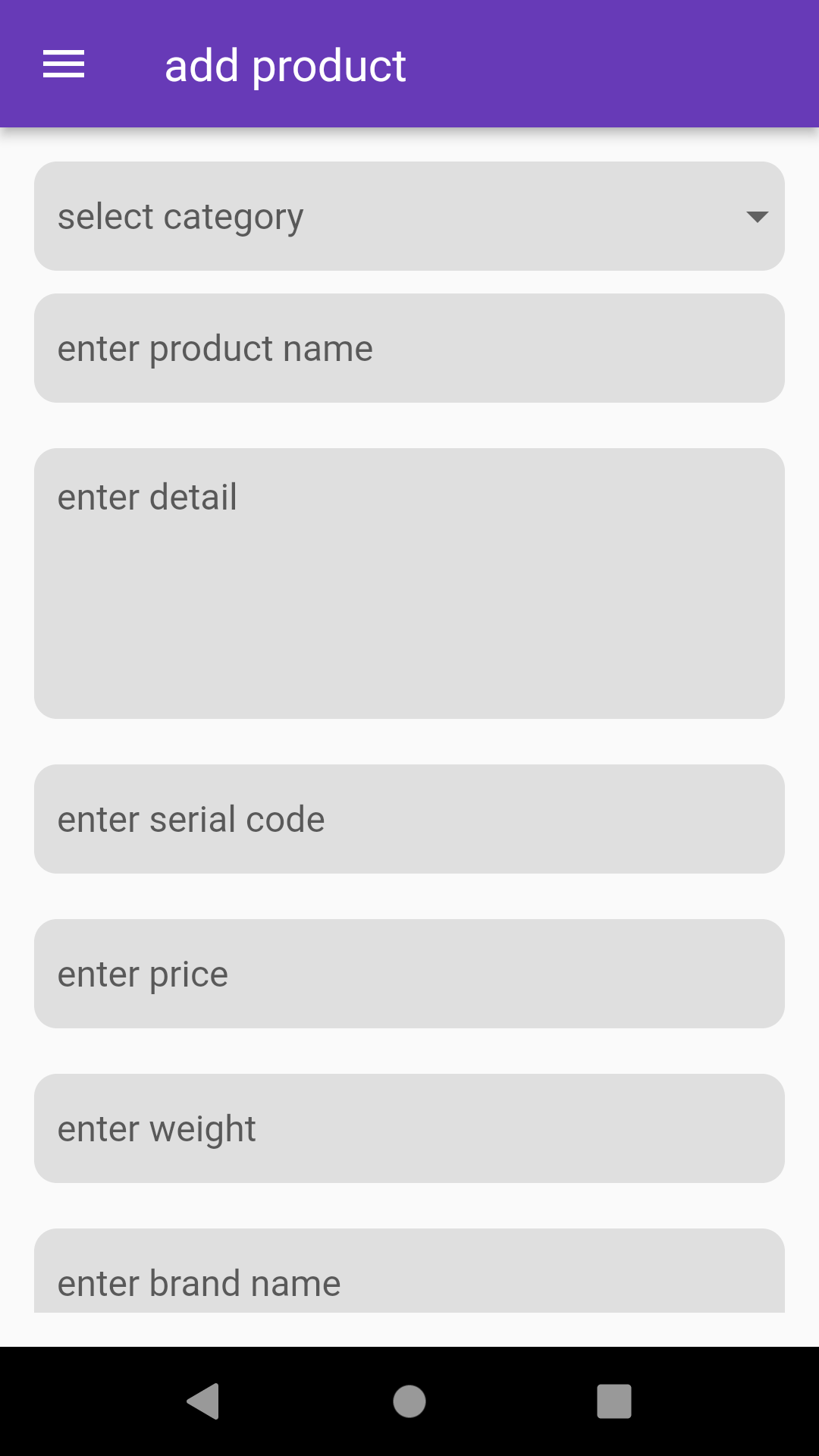The width and height of the screenshot is (819, 1456).
Task: Select the enter price field
Action: tap(409, 974)
